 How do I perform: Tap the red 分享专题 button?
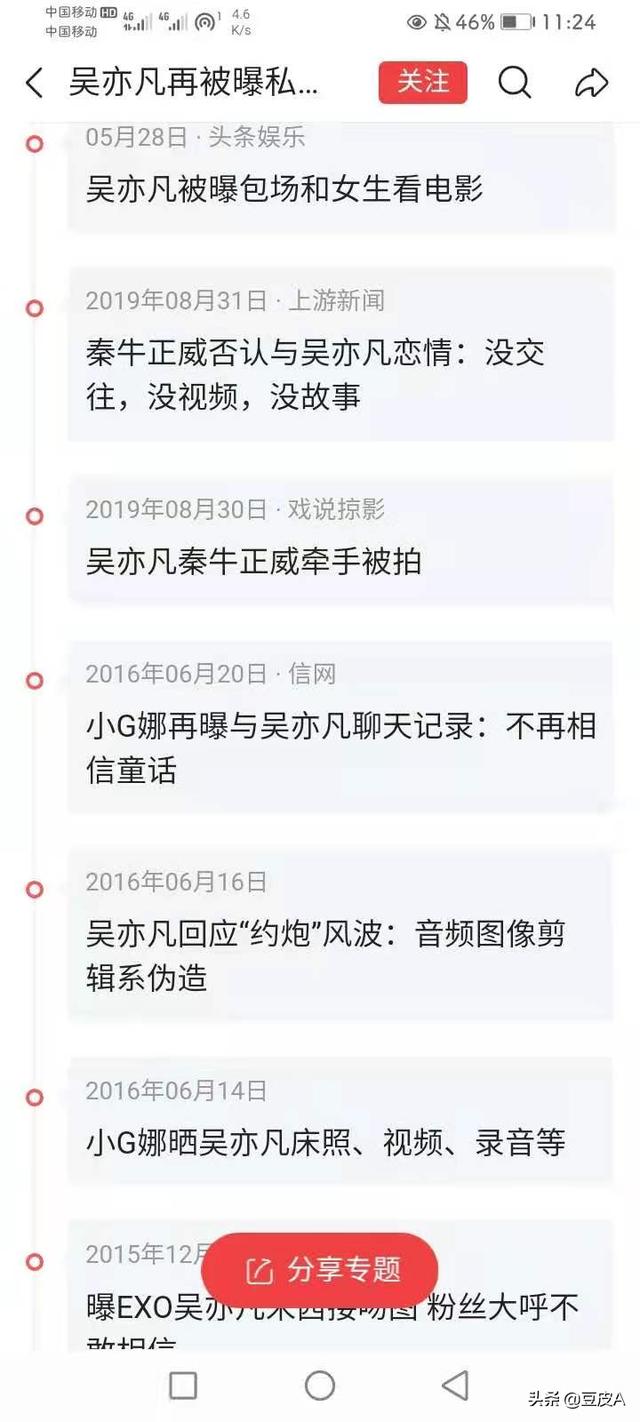tap(320, 1270)
